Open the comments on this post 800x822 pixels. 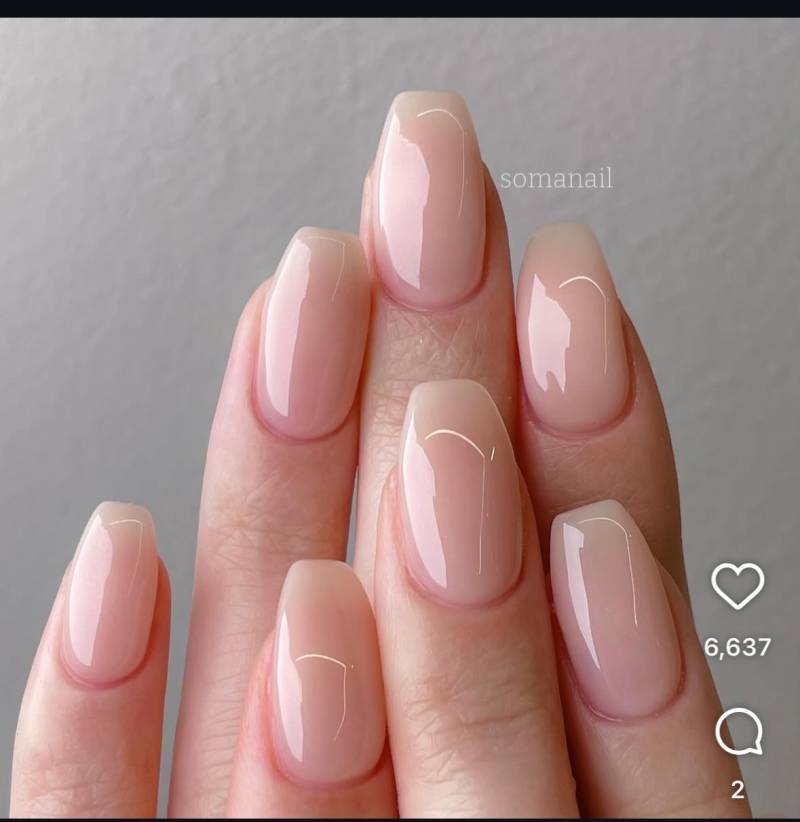tap(738, 732)
